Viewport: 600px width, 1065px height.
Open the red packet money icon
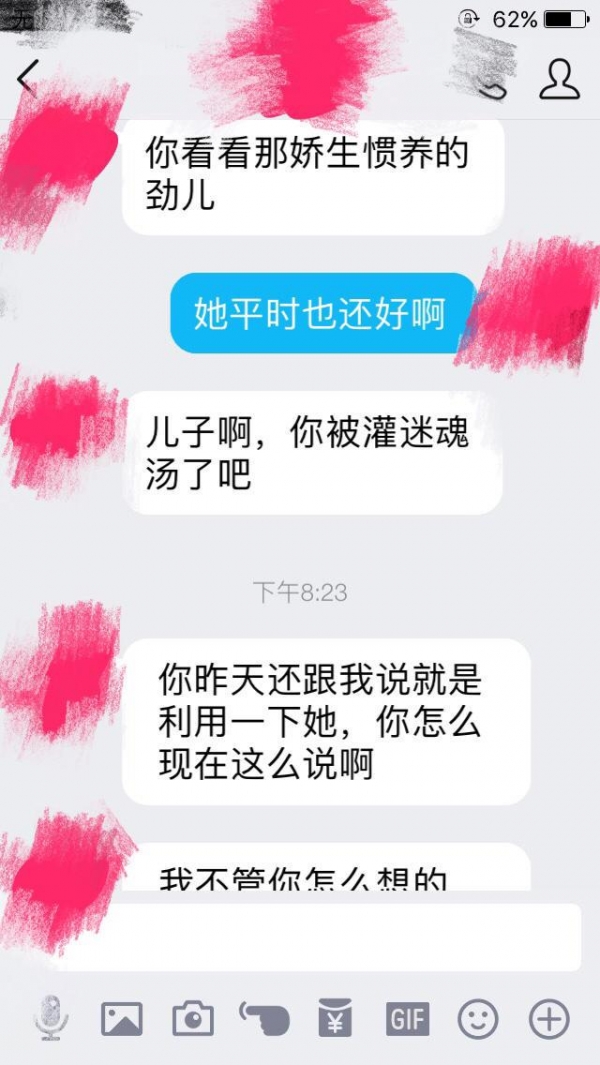(x=335, y=1019)
